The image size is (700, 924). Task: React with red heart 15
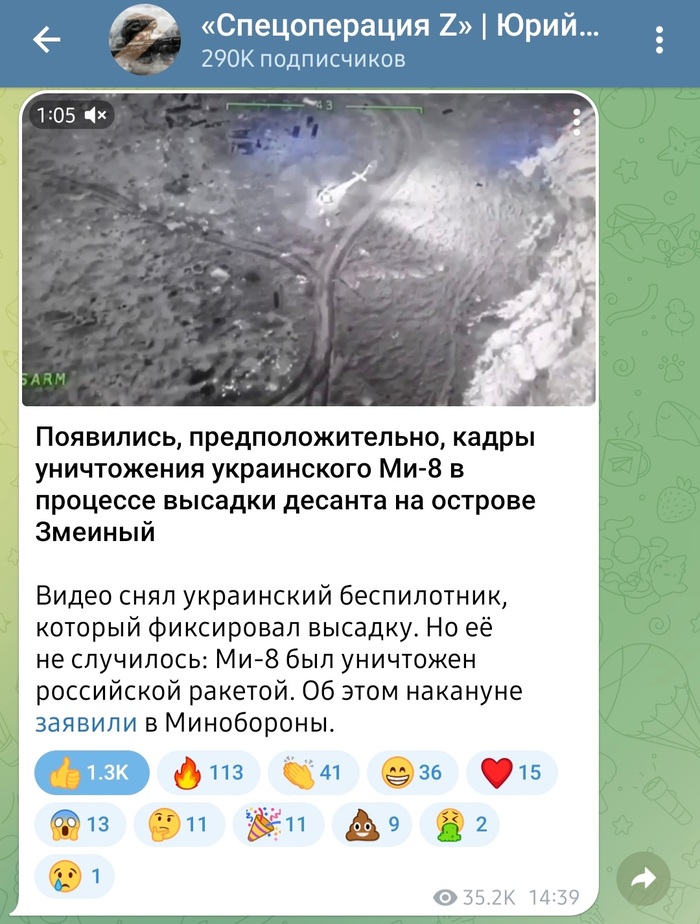511,773
